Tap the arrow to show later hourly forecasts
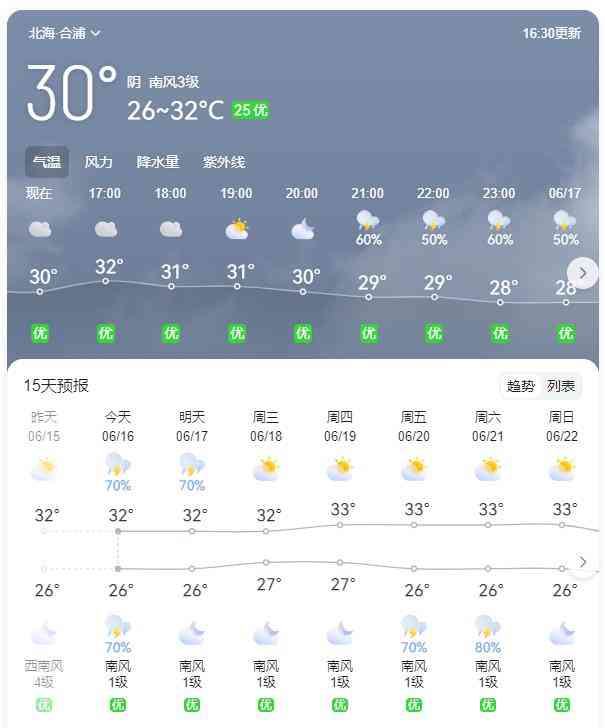 (x=582, y=272)
